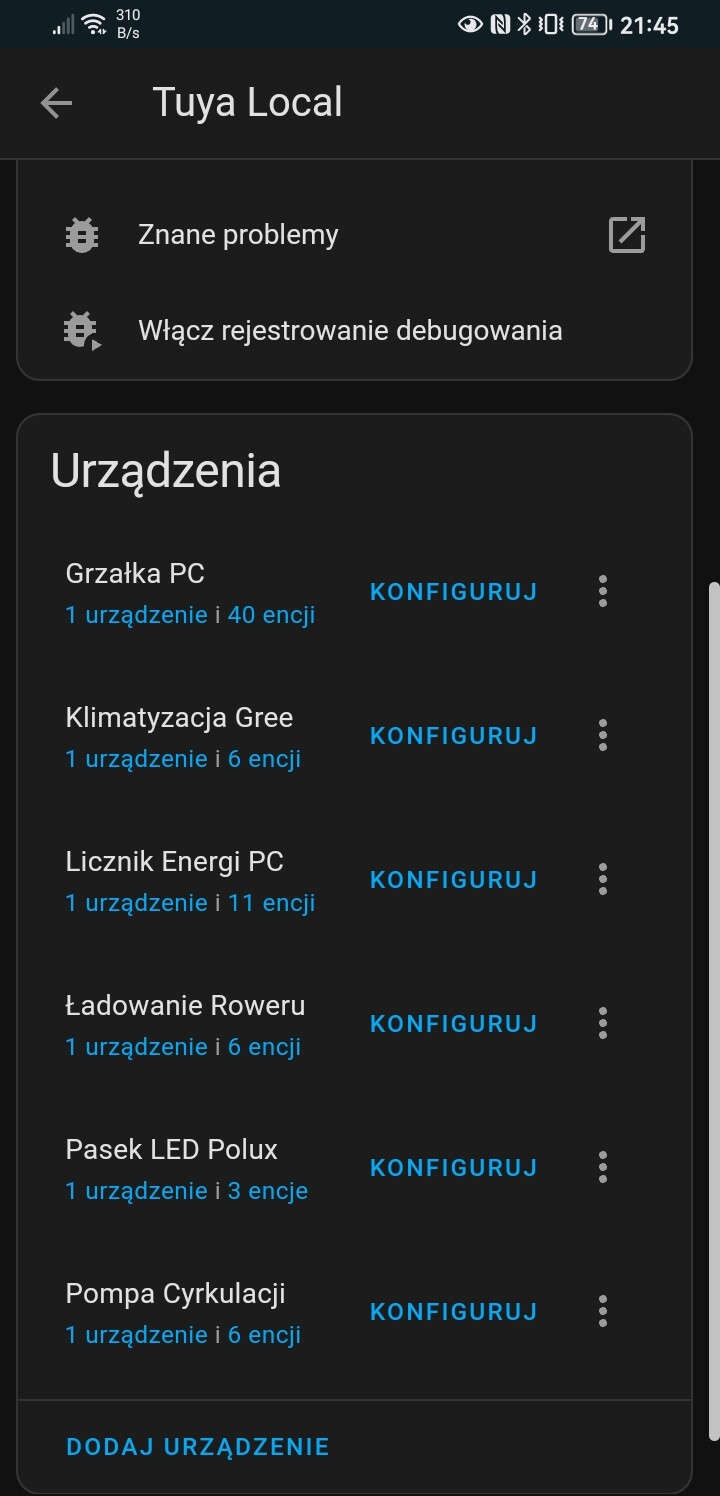Screen dimensions: 720x1496
Task: Select KONFIGURUJ for Pasek LED Polux
Action: [x=453, y=1168]
